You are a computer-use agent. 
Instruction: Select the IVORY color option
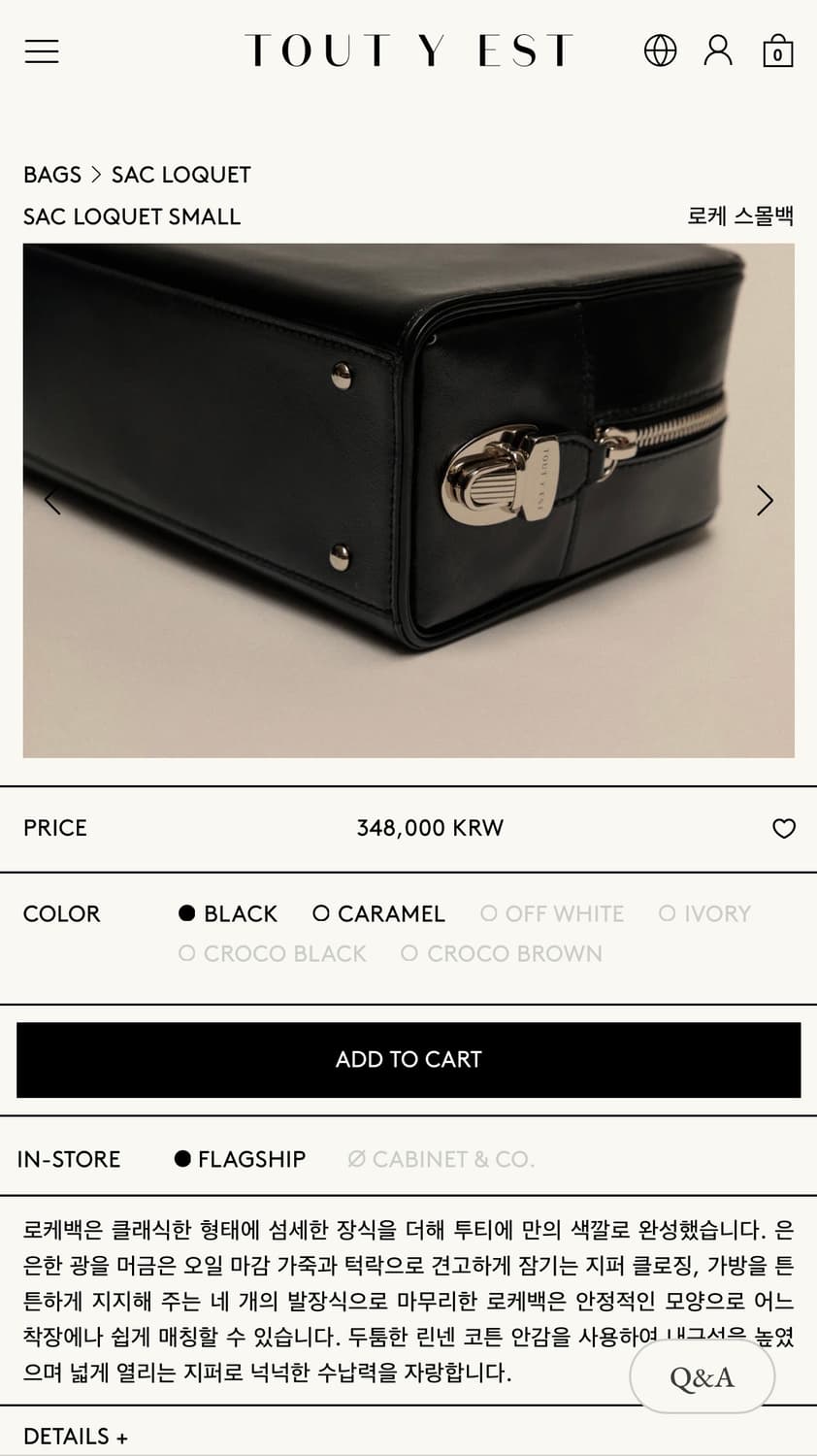click(x=703, y=913)
